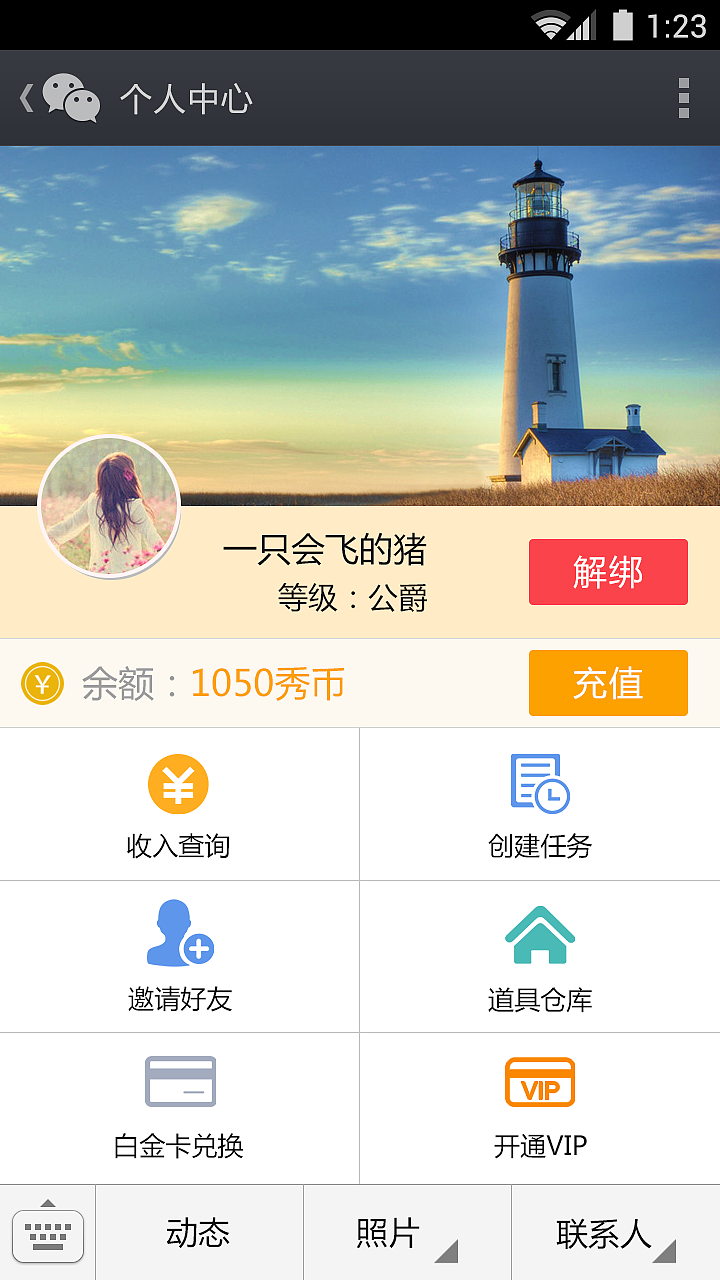Tap the back arrow next to 个人中心

[24, 98]
